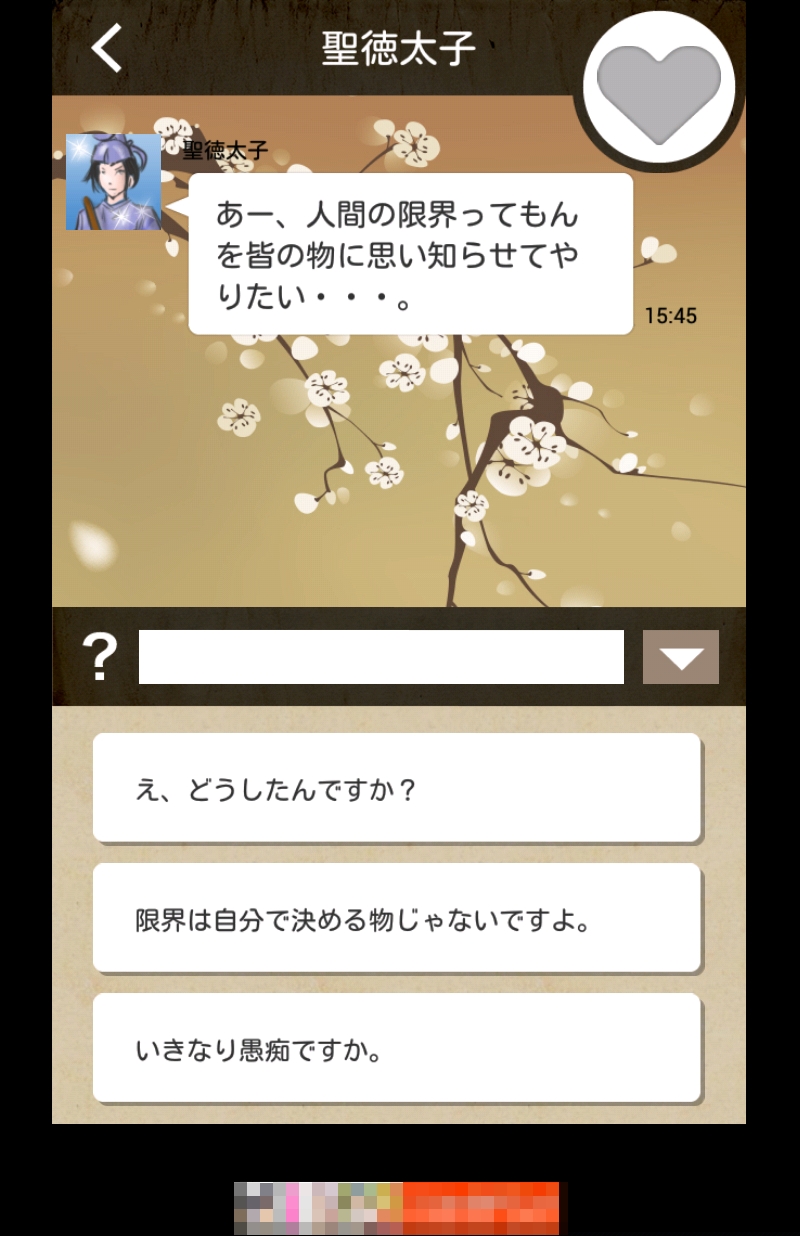Screen dimensions: 800x1236
Task: Reply with え、どうしたんですか？
Action: coord(396,788)
